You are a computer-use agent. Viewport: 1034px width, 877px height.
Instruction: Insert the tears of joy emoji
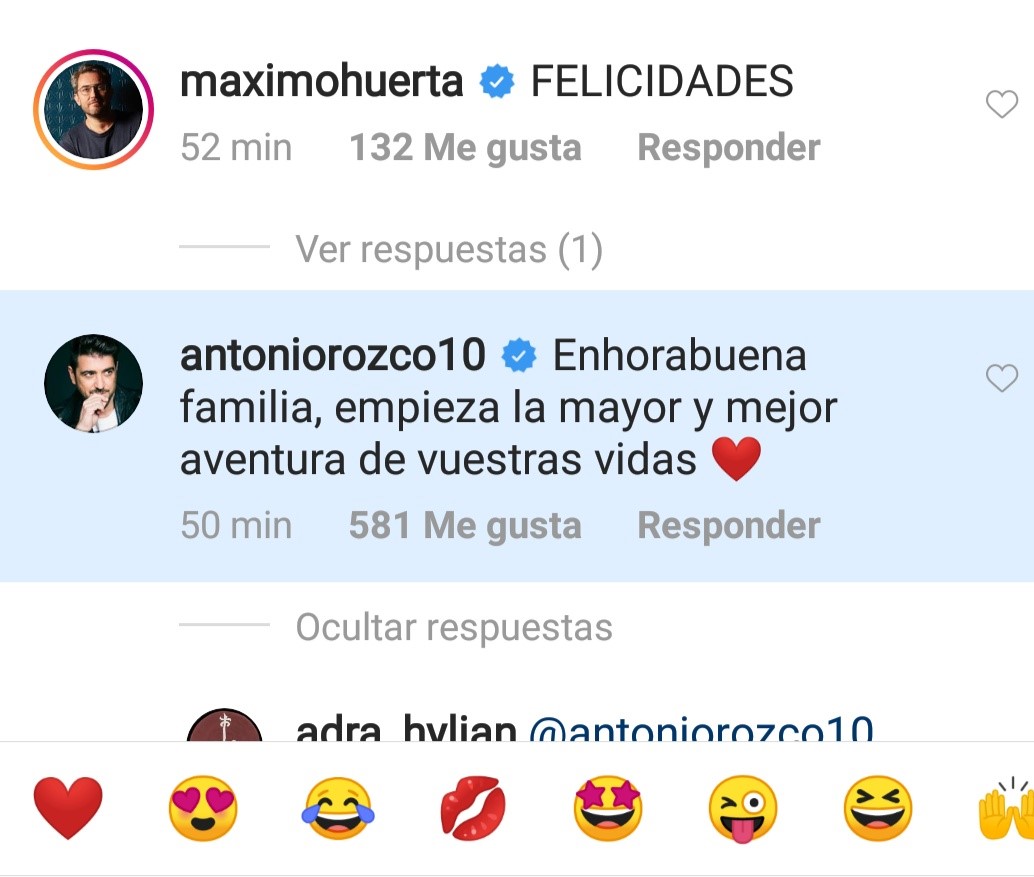click(x=338, y=808)
